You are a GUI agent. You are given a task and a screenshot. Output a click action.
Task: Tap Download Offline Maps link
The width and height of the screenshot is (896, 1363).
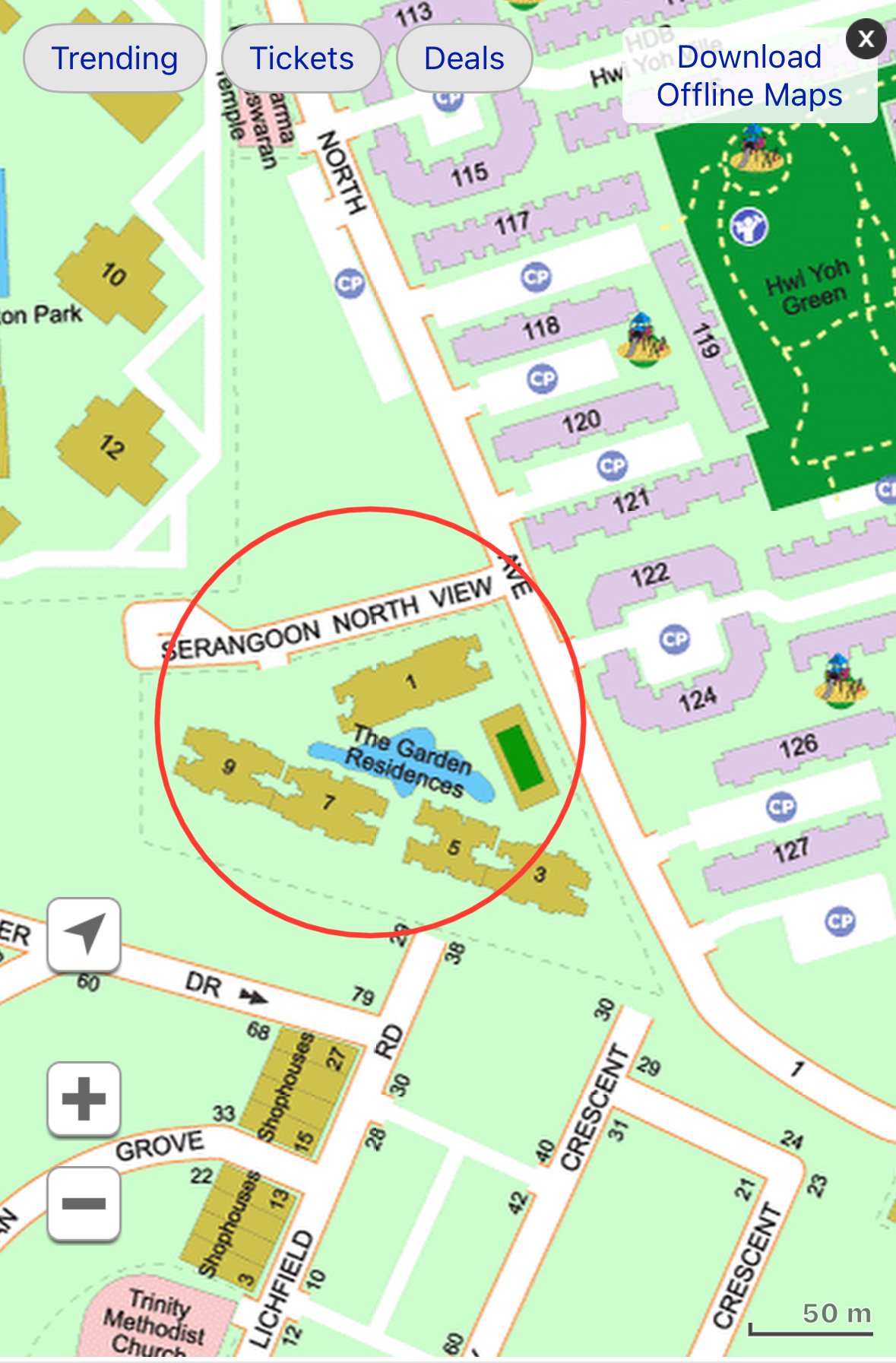pyautogui.click(x=749, y=76)
